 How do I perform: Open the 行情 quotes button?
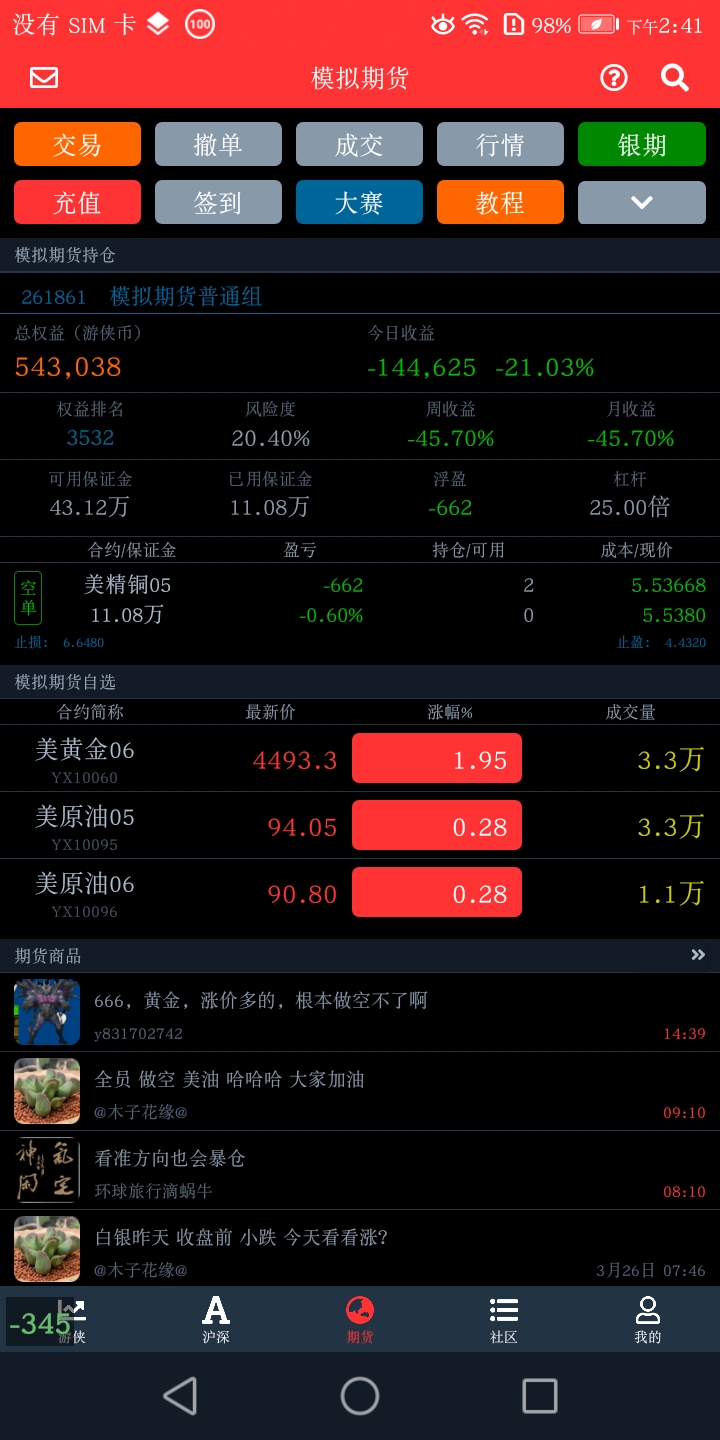[500, 145]
